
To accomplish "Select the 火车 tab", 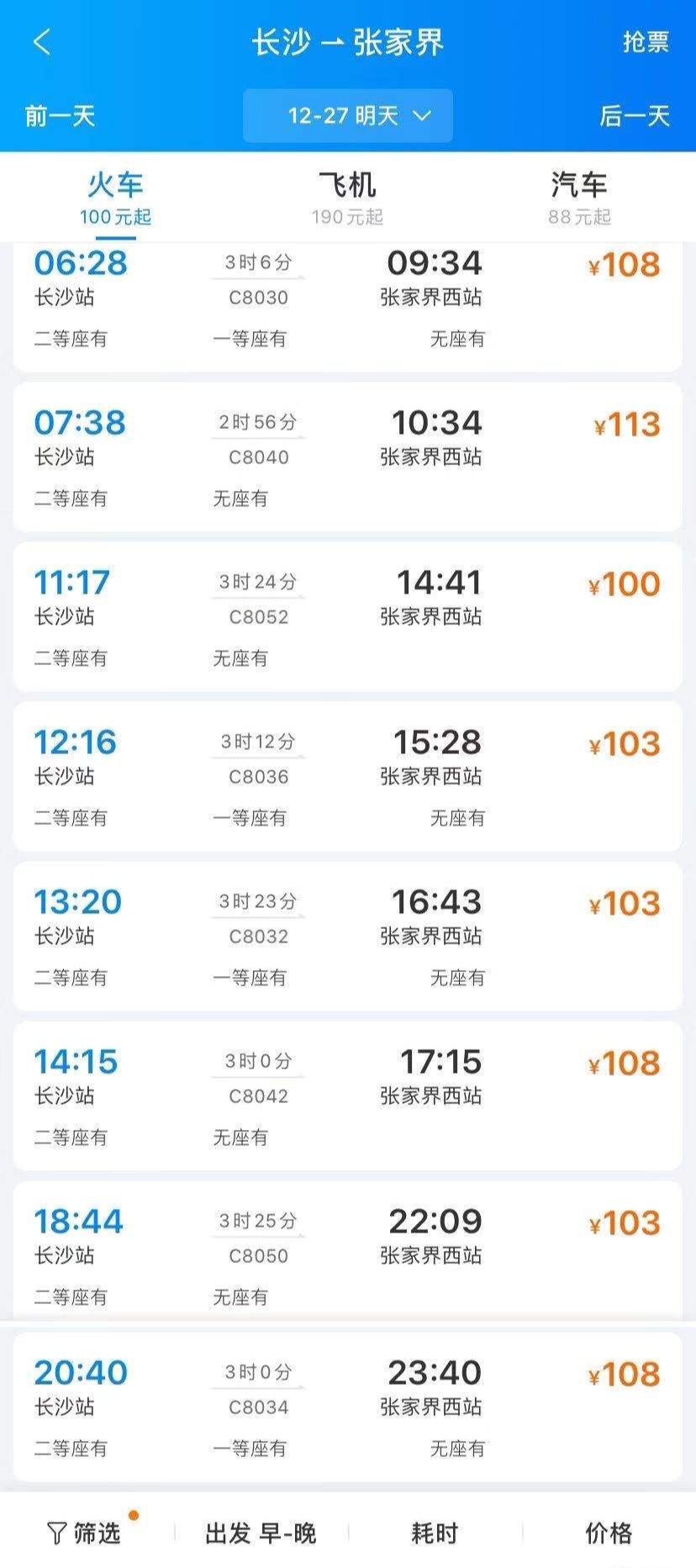I will 115,198.
